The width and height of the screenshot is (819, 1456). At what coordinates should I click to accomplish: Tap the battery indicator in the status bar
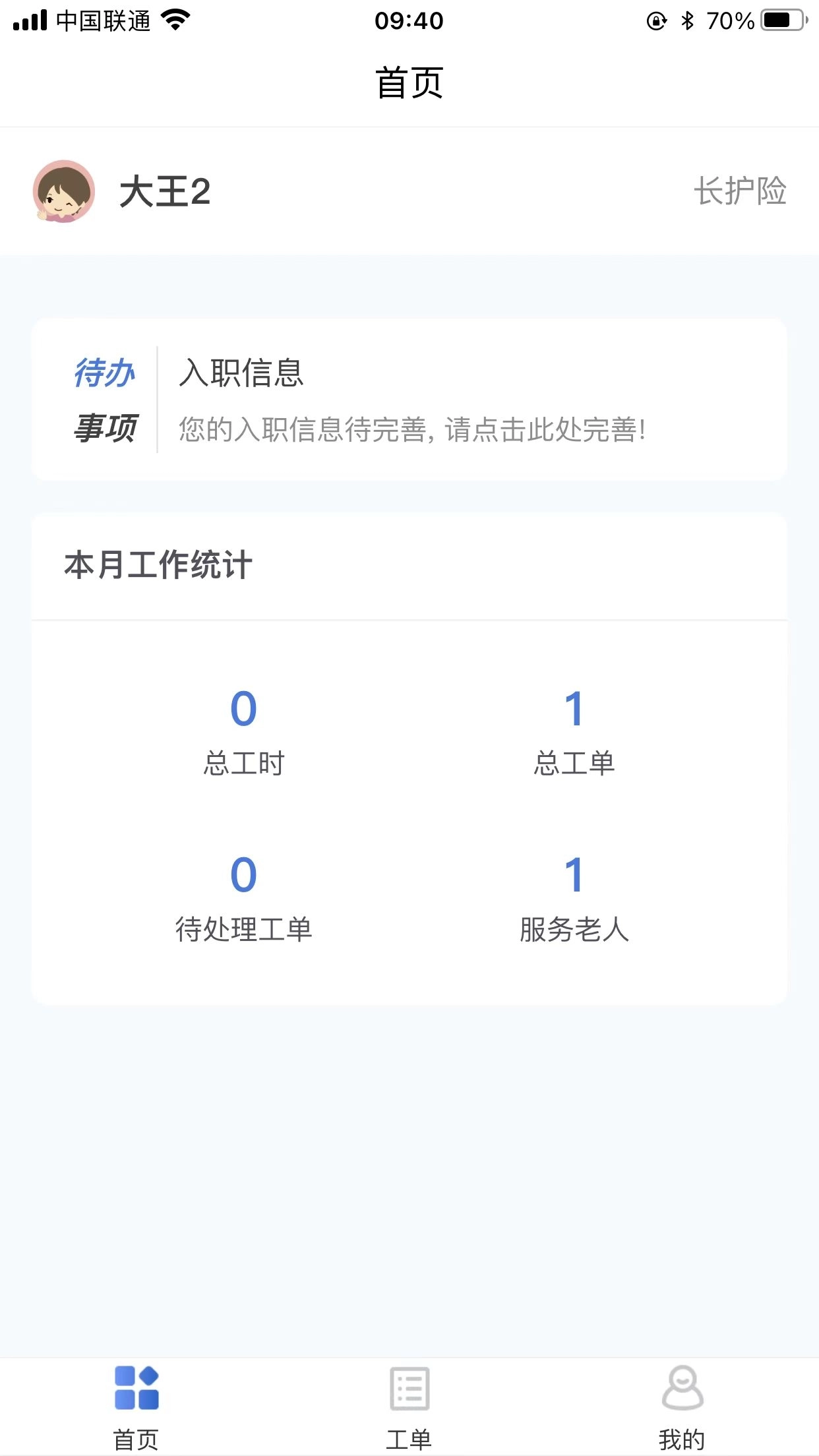pyautogui.click(x=781, y=20)
